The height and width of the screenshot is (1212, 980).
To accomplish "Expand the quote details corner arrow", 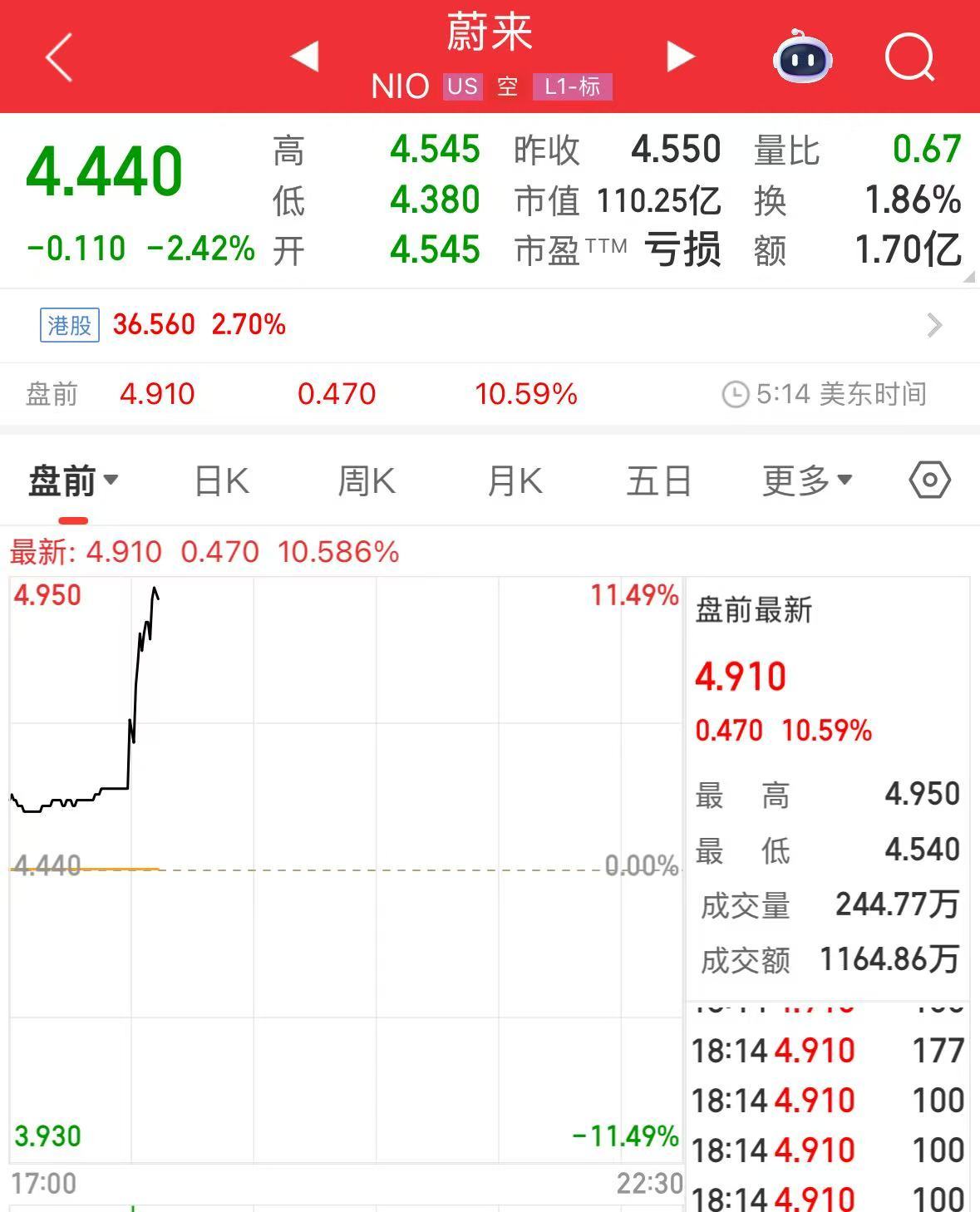I will 968,278.
